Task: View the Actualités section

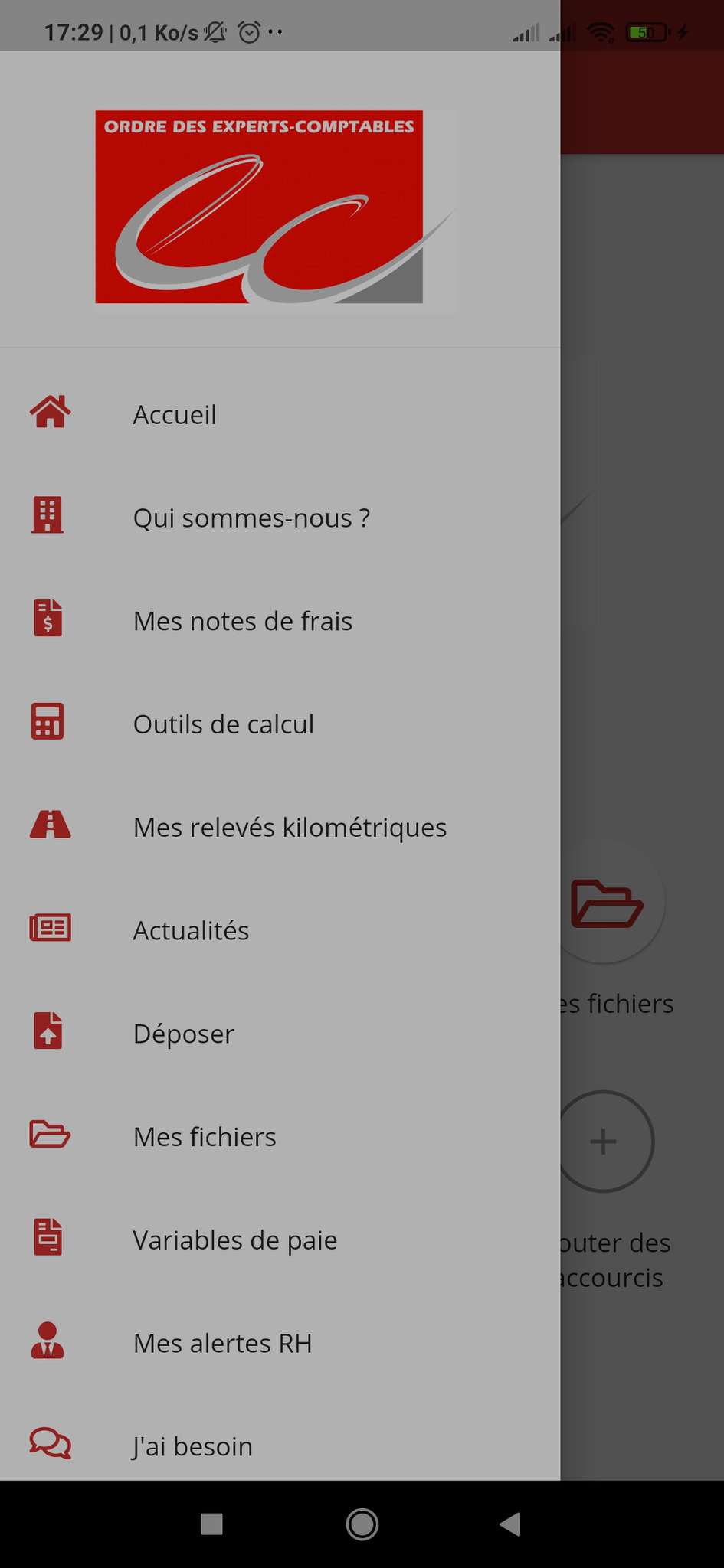Action: [x=191, y=931]
